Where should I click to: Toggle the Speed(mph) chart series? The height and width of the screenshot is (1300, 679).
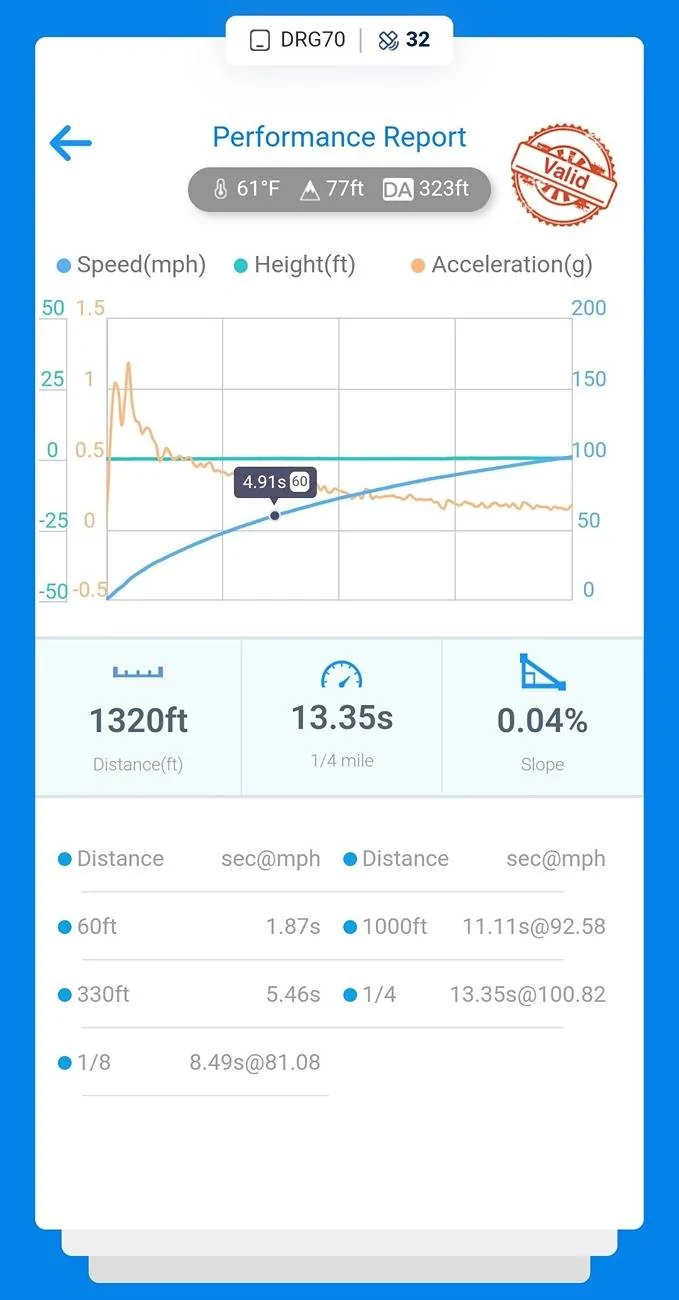click(131, 265)
